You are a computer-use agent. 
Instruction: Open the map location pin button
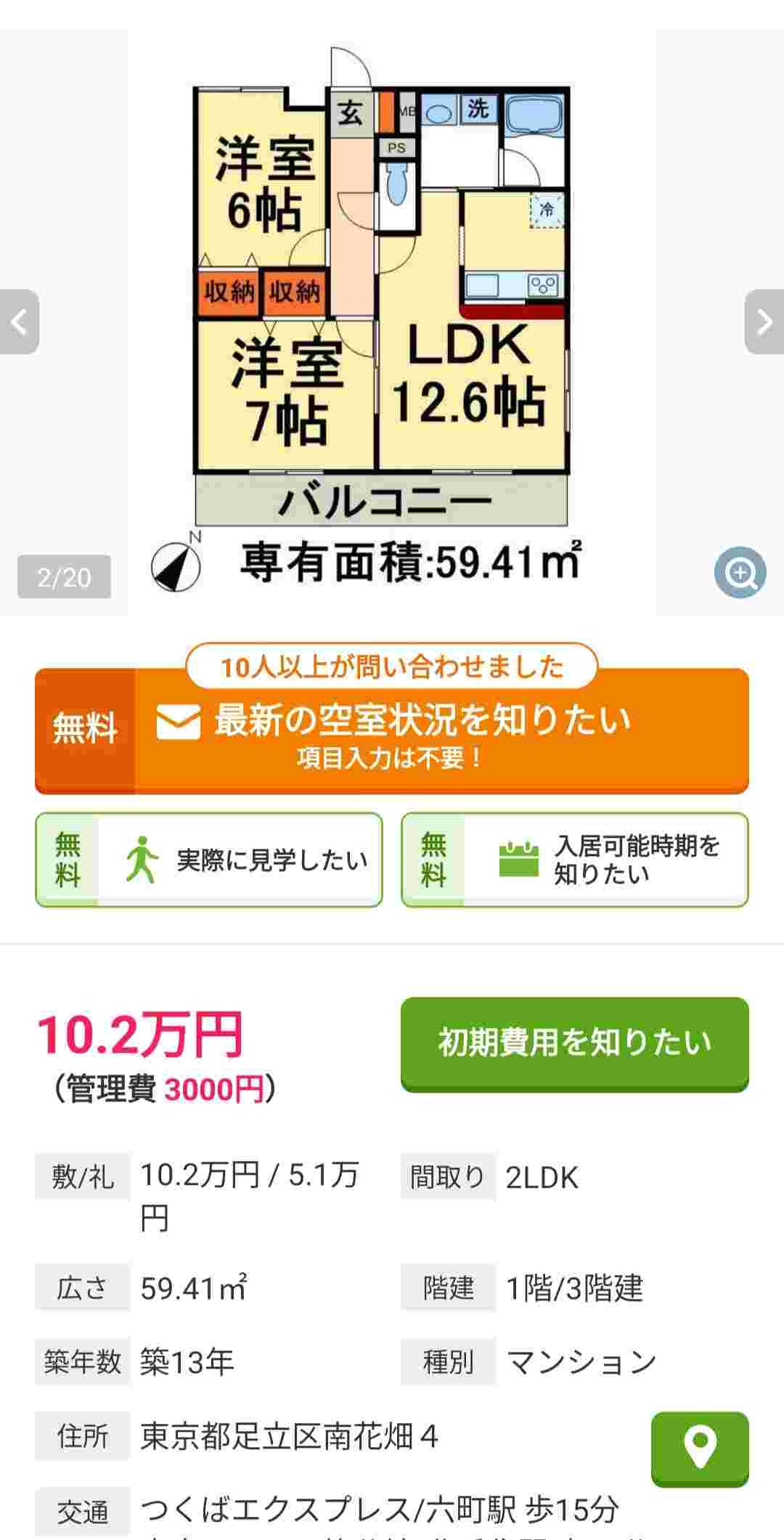coord(699,1449)
